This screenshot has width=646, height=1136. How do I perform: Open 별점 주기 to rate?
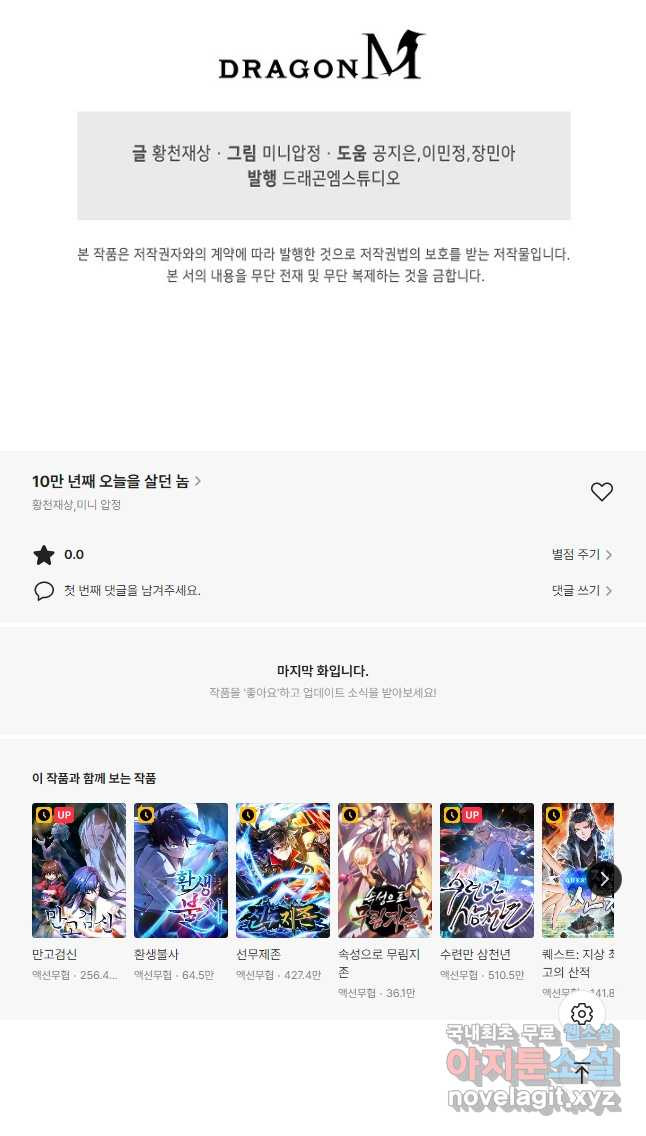pyautogui.click(x=581, y=554)
